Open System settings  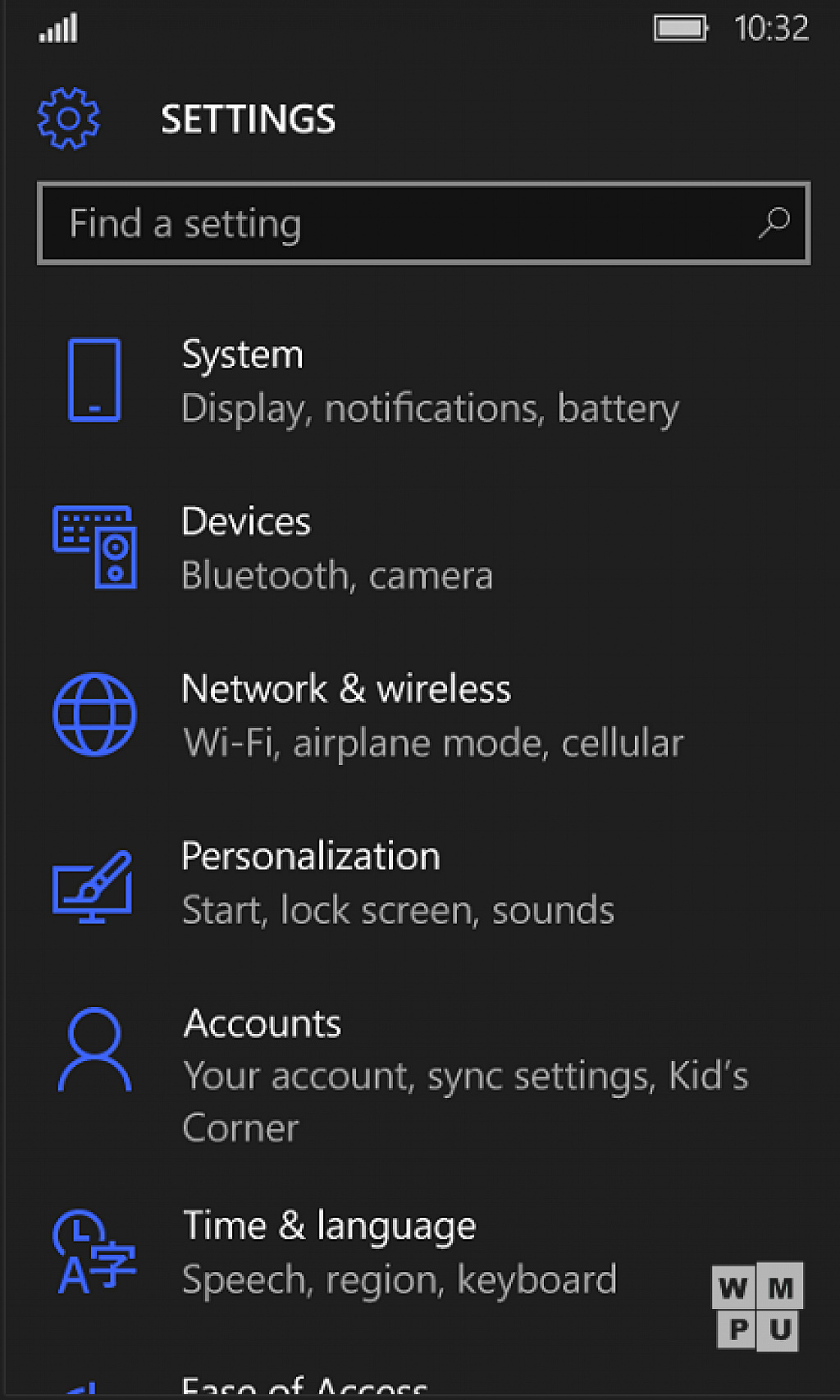coord(423,382)
